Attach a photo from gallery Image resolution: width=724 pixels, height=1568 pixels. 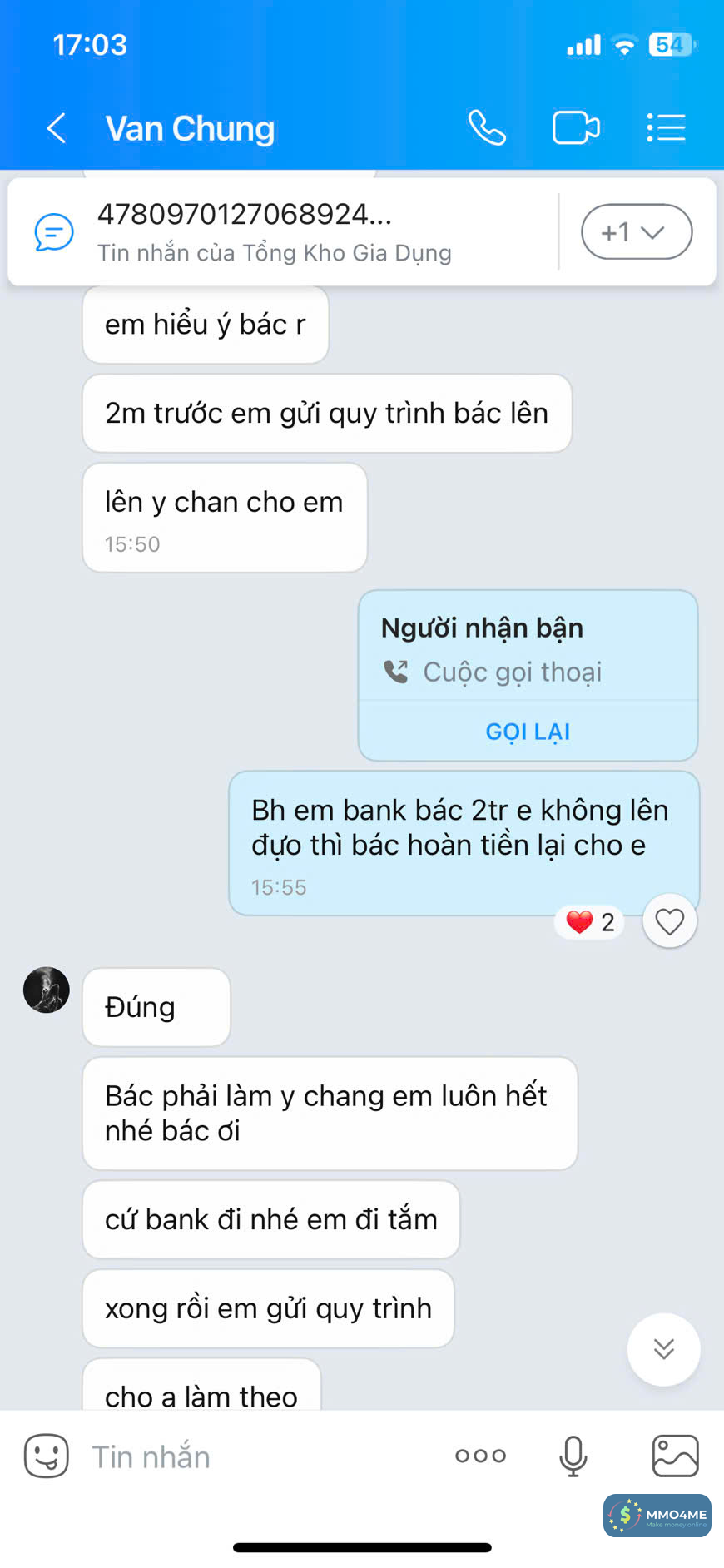pyautogui.click(x=675, y=1456)
